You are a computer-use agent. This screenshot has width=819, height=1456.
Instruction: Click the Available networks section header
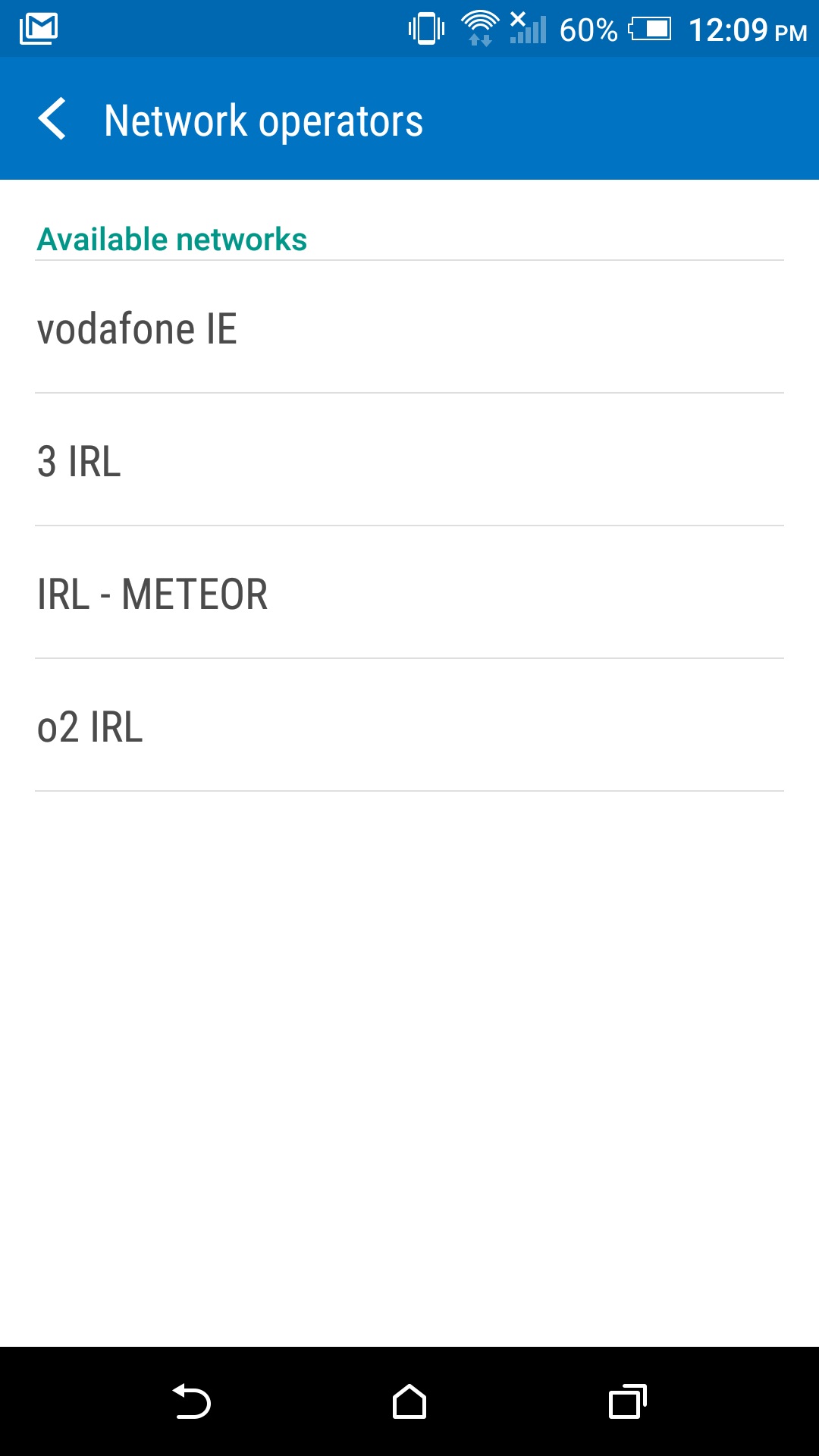(x=172, y=238)
